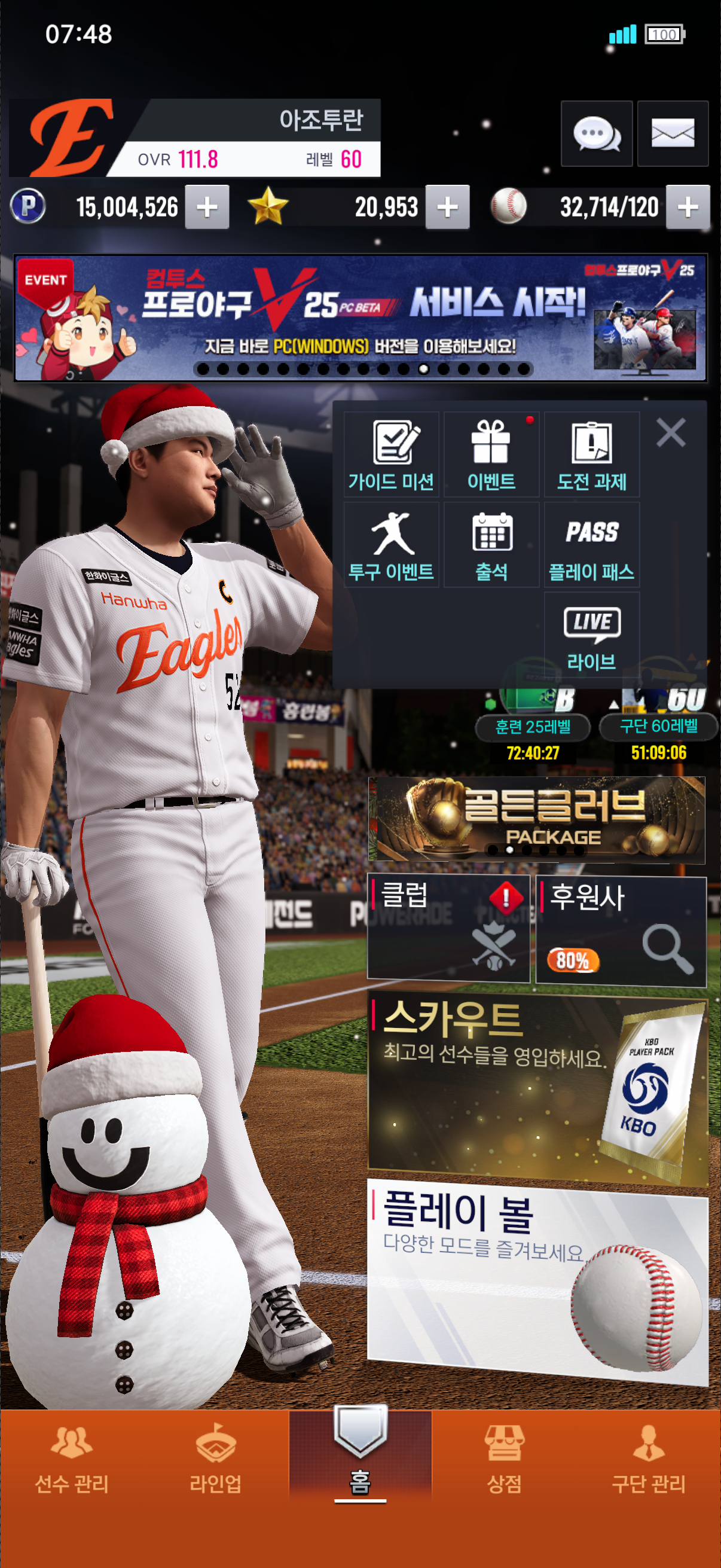Open 도전 과제 menu

pyautogui.click(x=591, y=454)
